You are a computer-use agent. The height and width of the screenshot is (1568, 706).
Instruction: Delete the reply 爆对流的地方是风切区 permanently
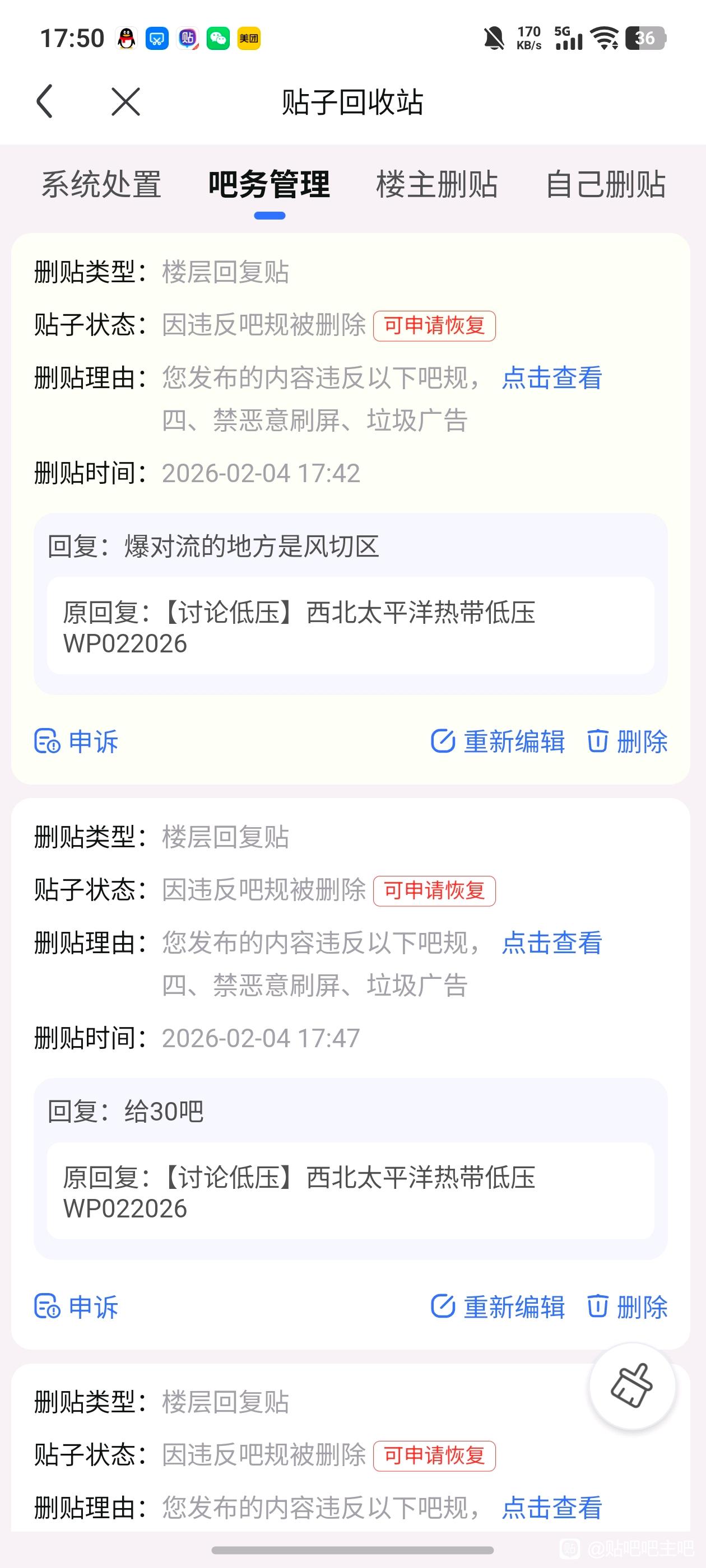point(628,741)
